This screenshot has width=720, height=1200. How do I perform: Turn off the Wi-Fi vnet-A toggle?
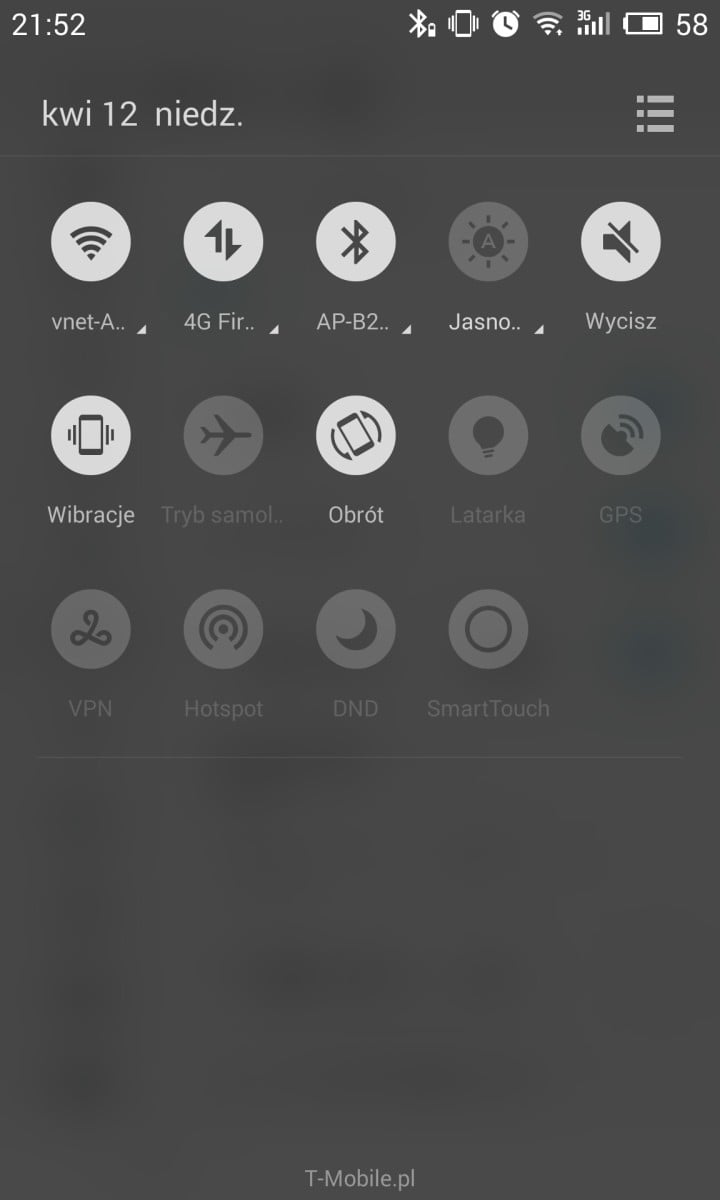pos(91,242)
